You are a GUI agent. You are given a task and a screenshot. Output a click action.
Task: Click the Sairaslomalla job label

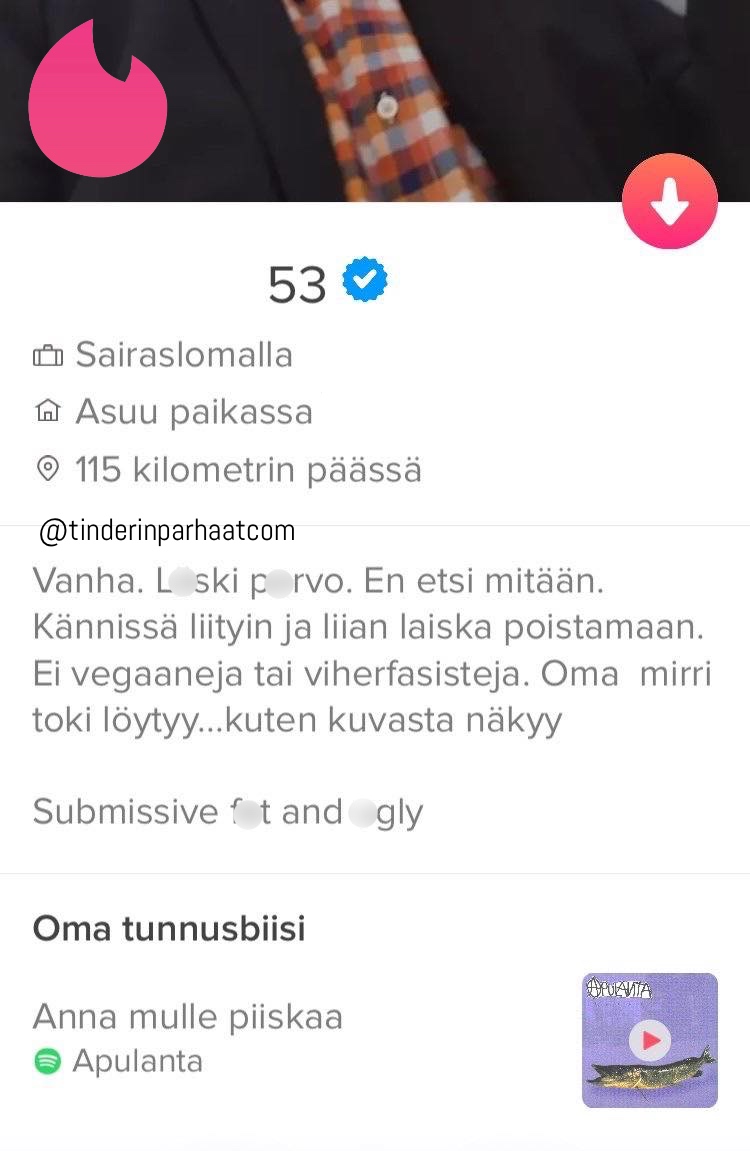pyautogui.click(x=183, y=356)
